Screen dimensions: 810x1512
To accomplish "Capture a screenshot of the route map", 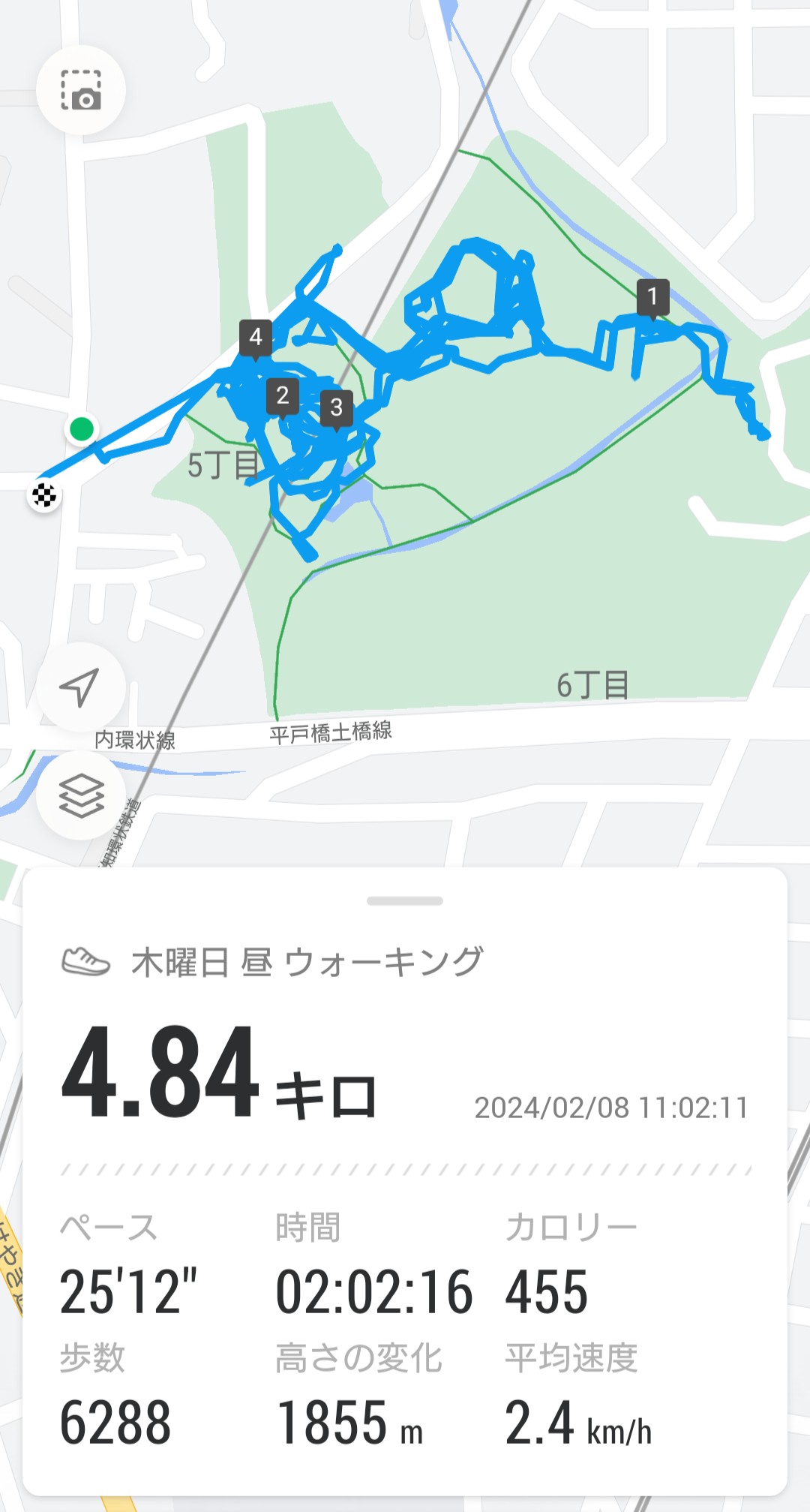I will click(x=81, y=91).
